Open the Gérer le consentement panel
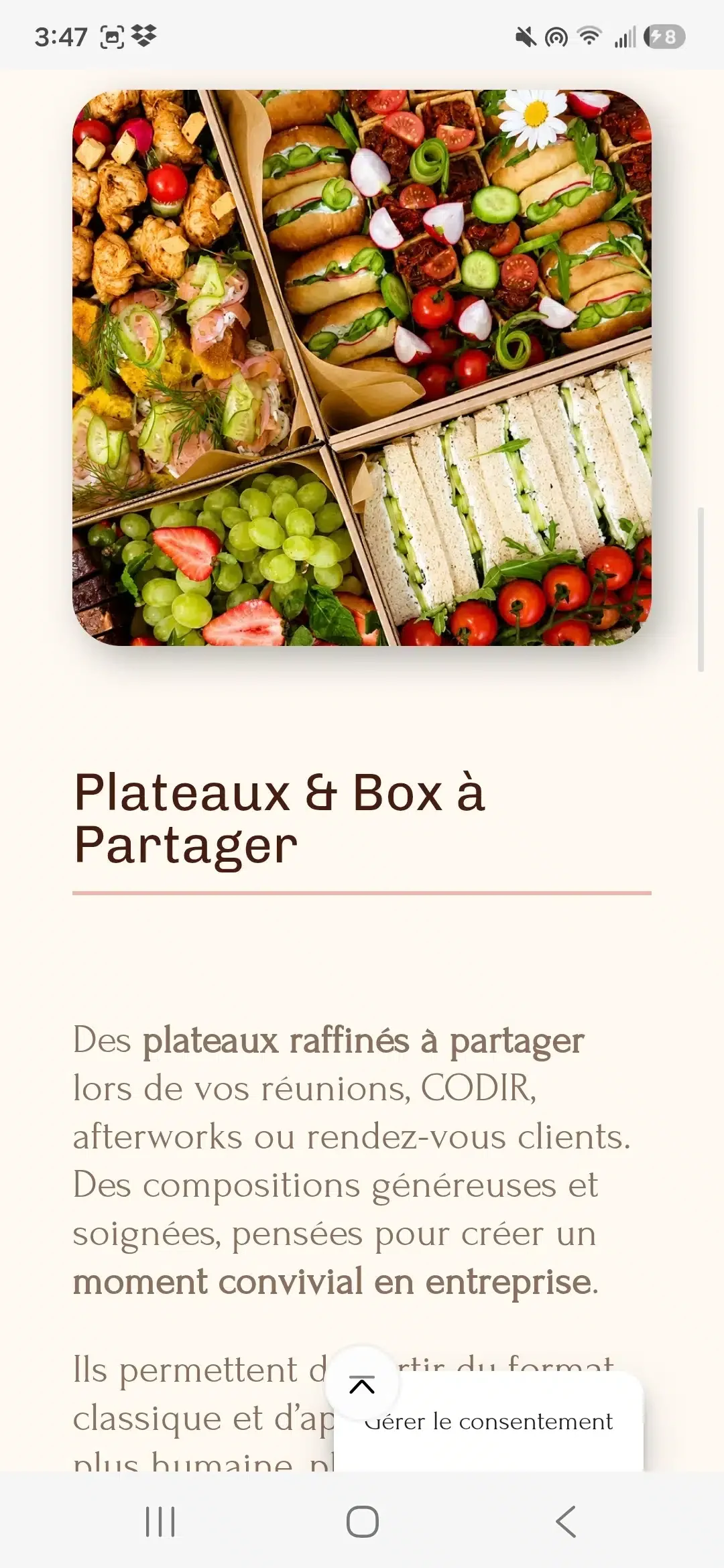The image size is (724, 1568). coord(489,1421)
